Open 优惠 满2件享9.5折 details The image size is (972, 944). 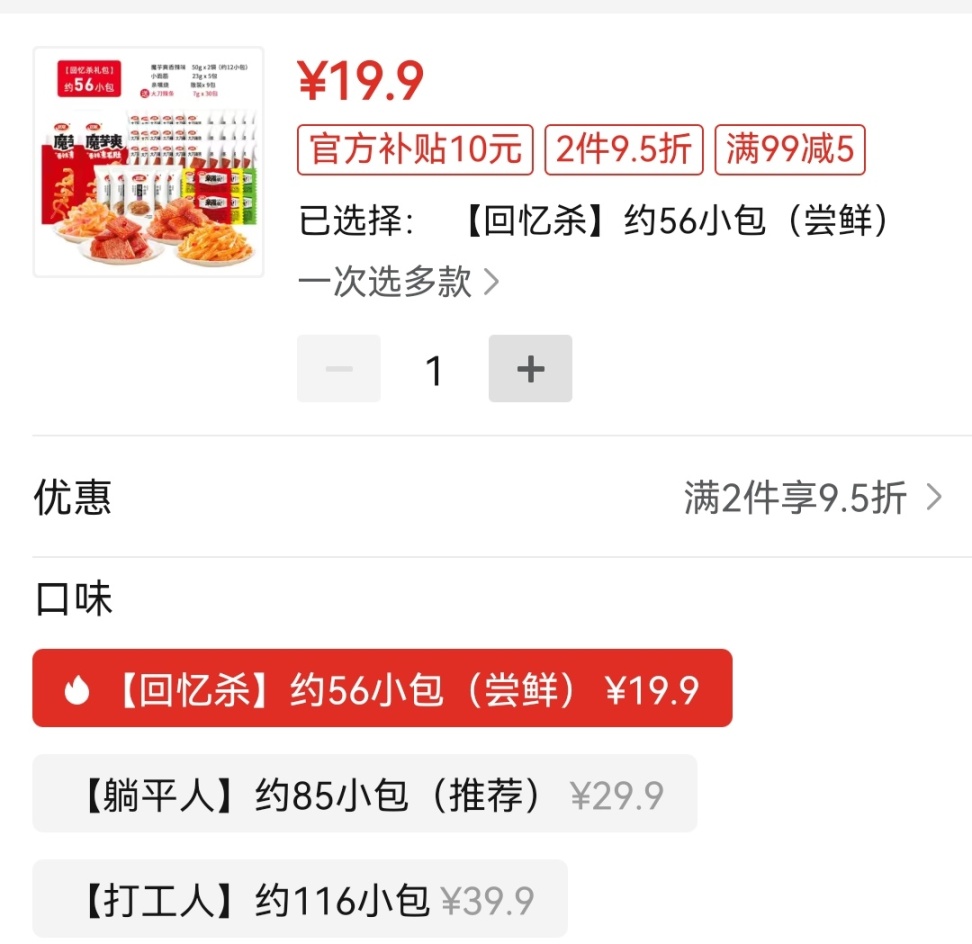coord(812,497)
